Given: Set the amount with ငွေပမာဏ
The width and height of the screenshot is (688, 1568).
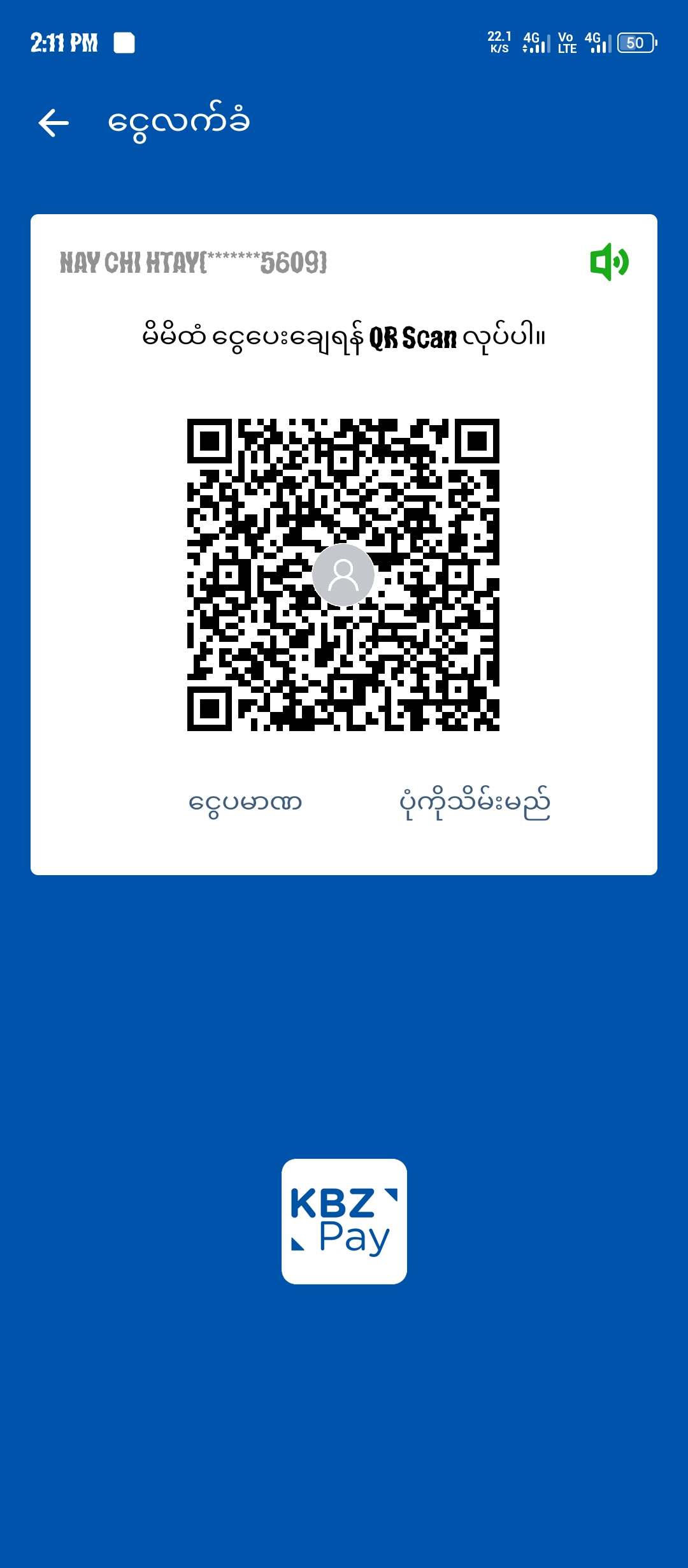Looking at the screenshot, I should pyautogui.click(x=245, y=802).
